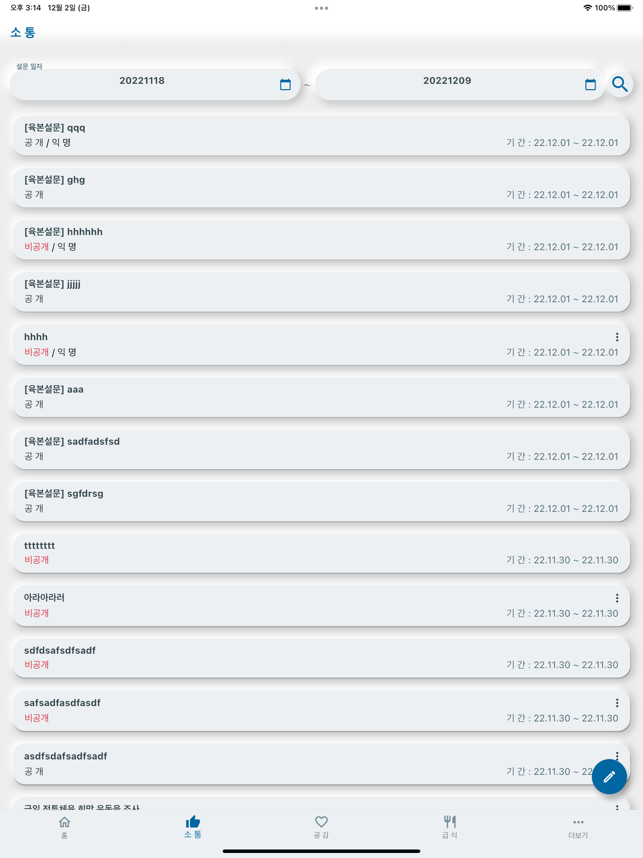Open the survey titled hhhhhh
Image resolution: width=643 pixels, height=858 pixels.
321,239
